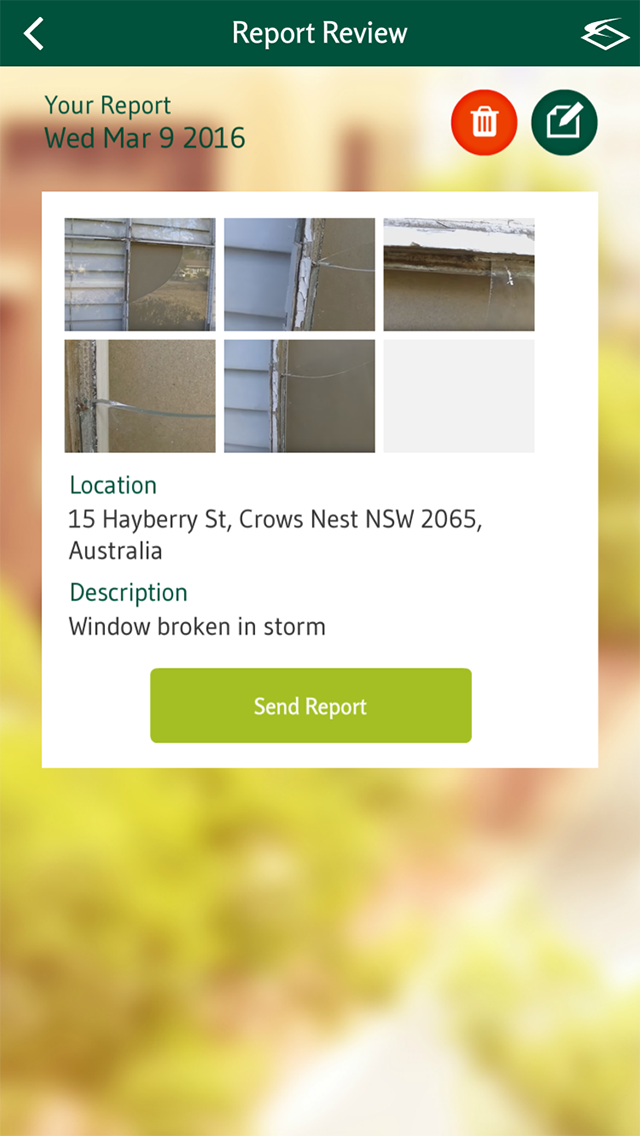The height and width of the screenshot is (1136, 640).
Task: Open the second photo in the bottom row
Action: (x=299, y=396)
